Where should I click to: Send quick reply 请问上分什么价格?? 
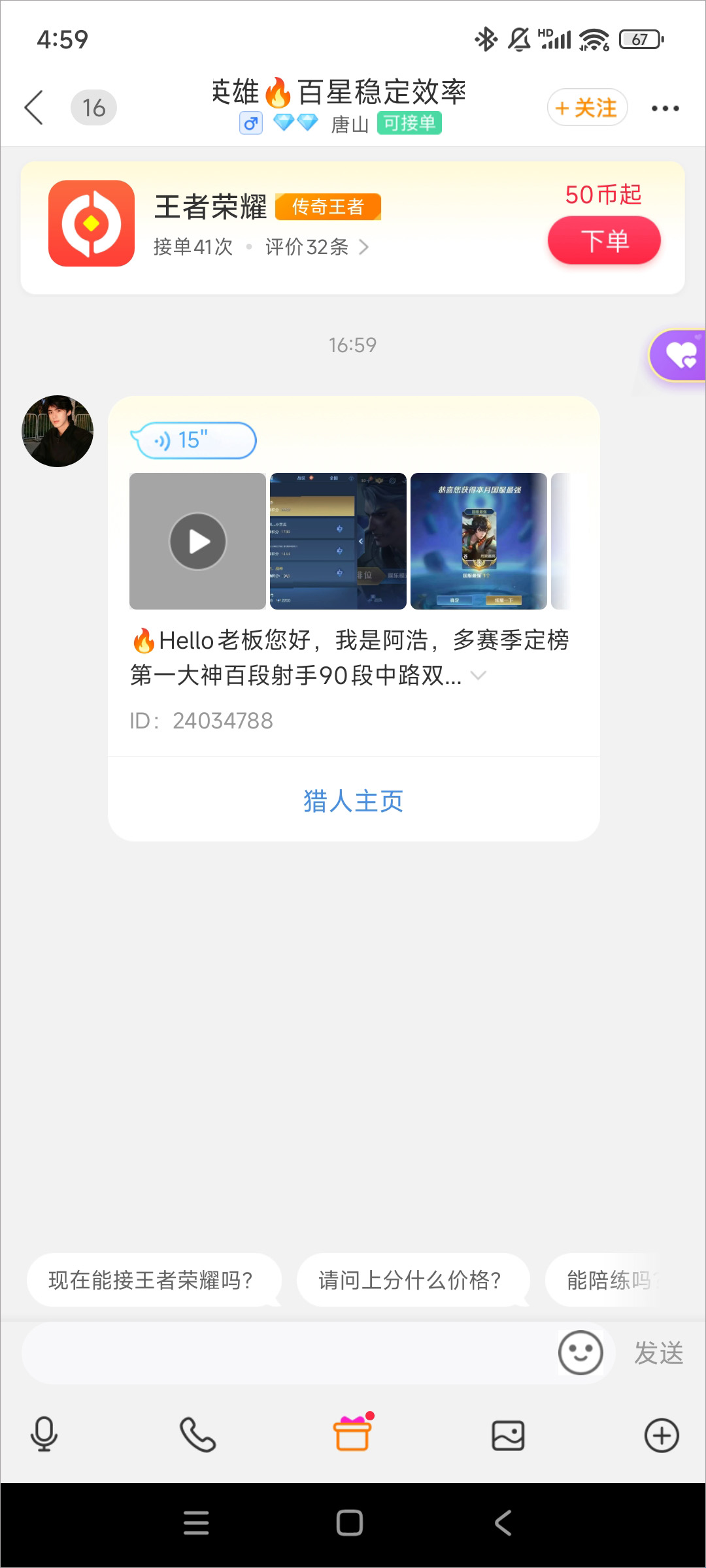411,1280
